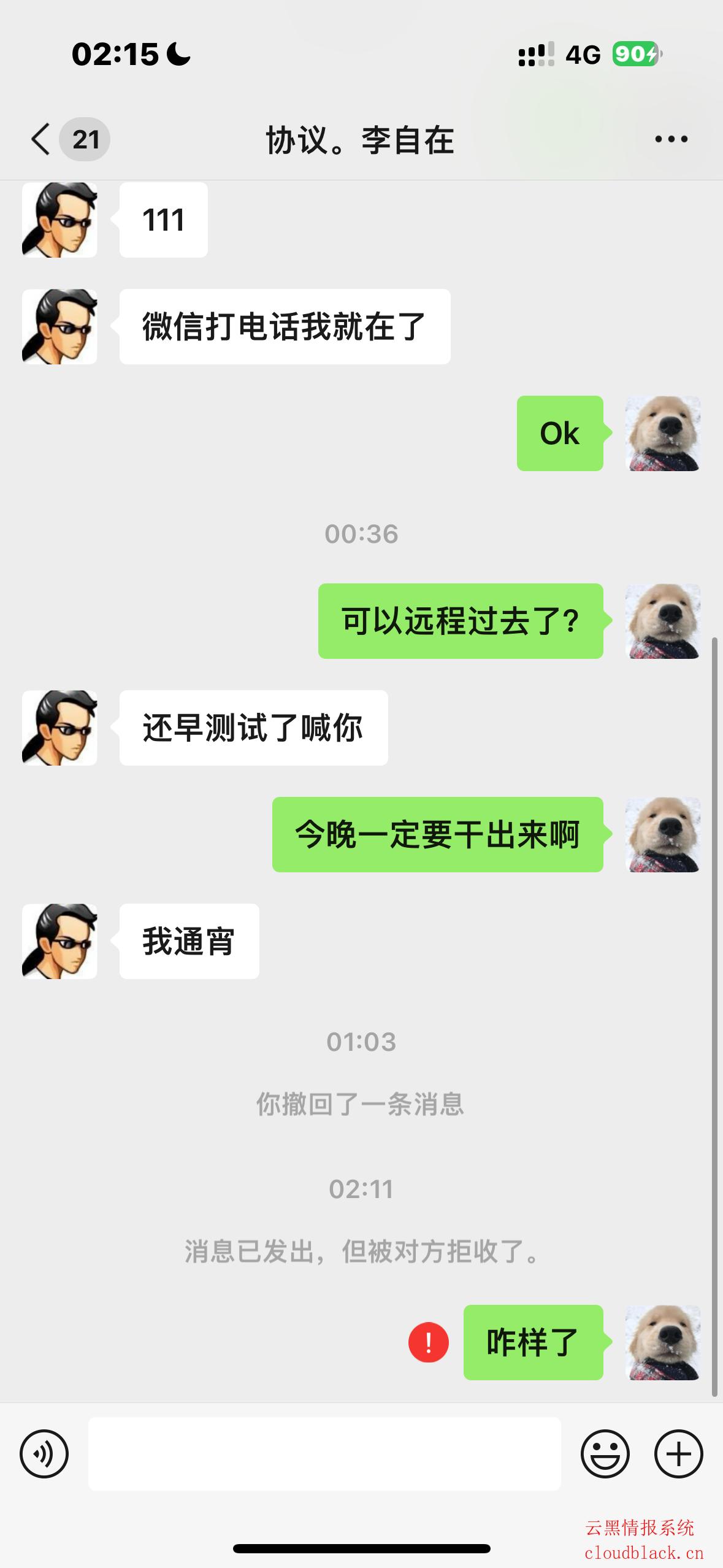Go back to the chat list
Image resolution: width=723 pixels, height=1568 pixels.
coord(42,139)
